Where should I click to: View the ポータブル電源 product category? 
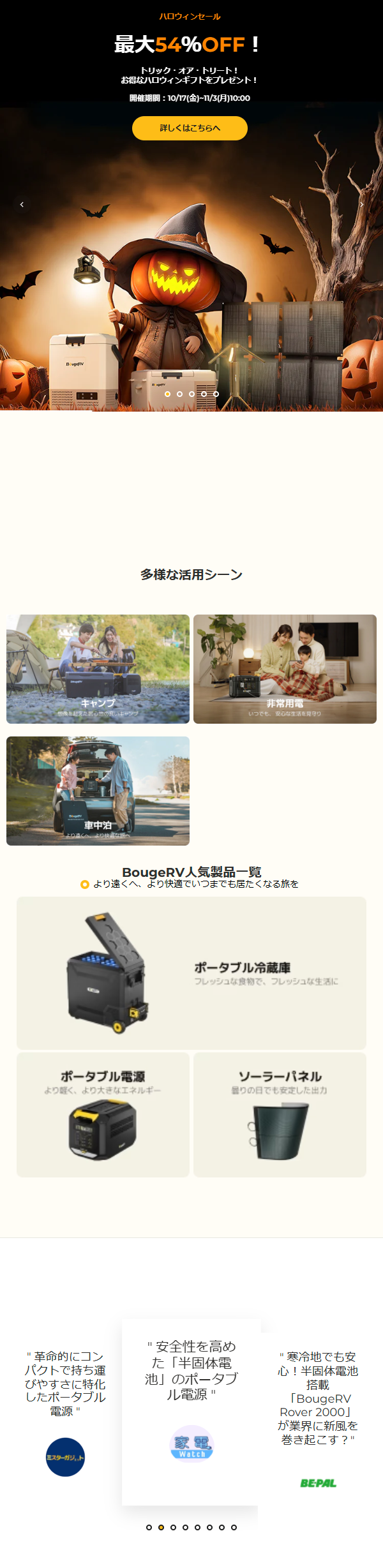(x=103, y=1114)
